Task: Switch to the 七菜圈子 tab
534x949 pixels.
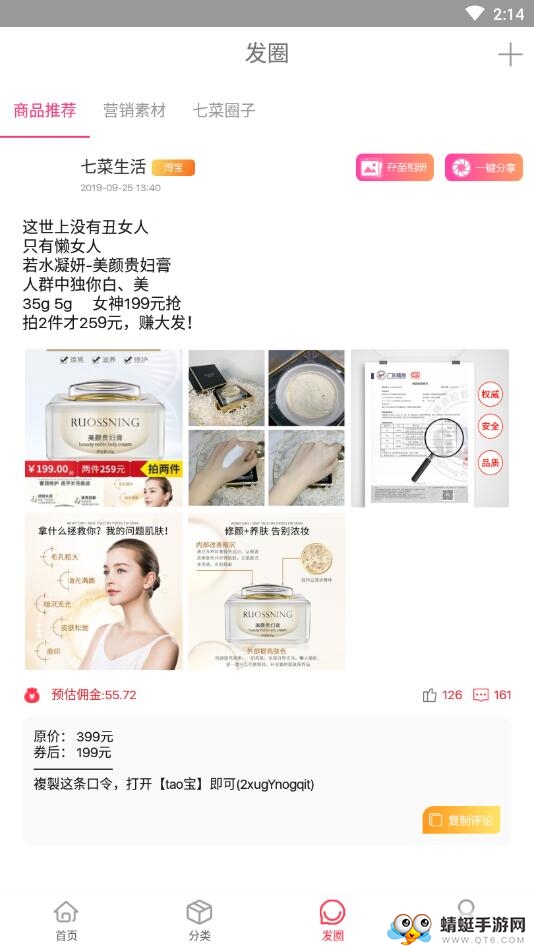Action: click(x=224, y=110)
